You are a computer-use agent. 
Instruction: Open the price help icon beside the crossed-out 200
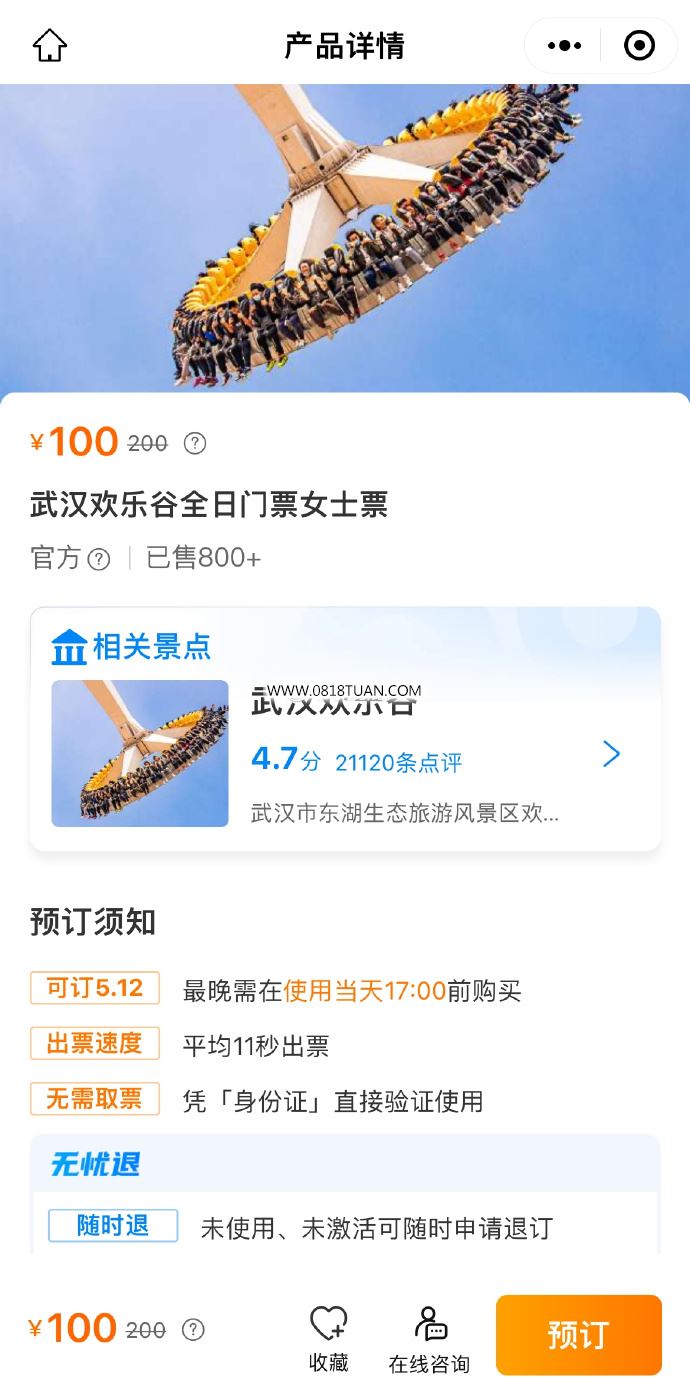(x=195, y=443)
